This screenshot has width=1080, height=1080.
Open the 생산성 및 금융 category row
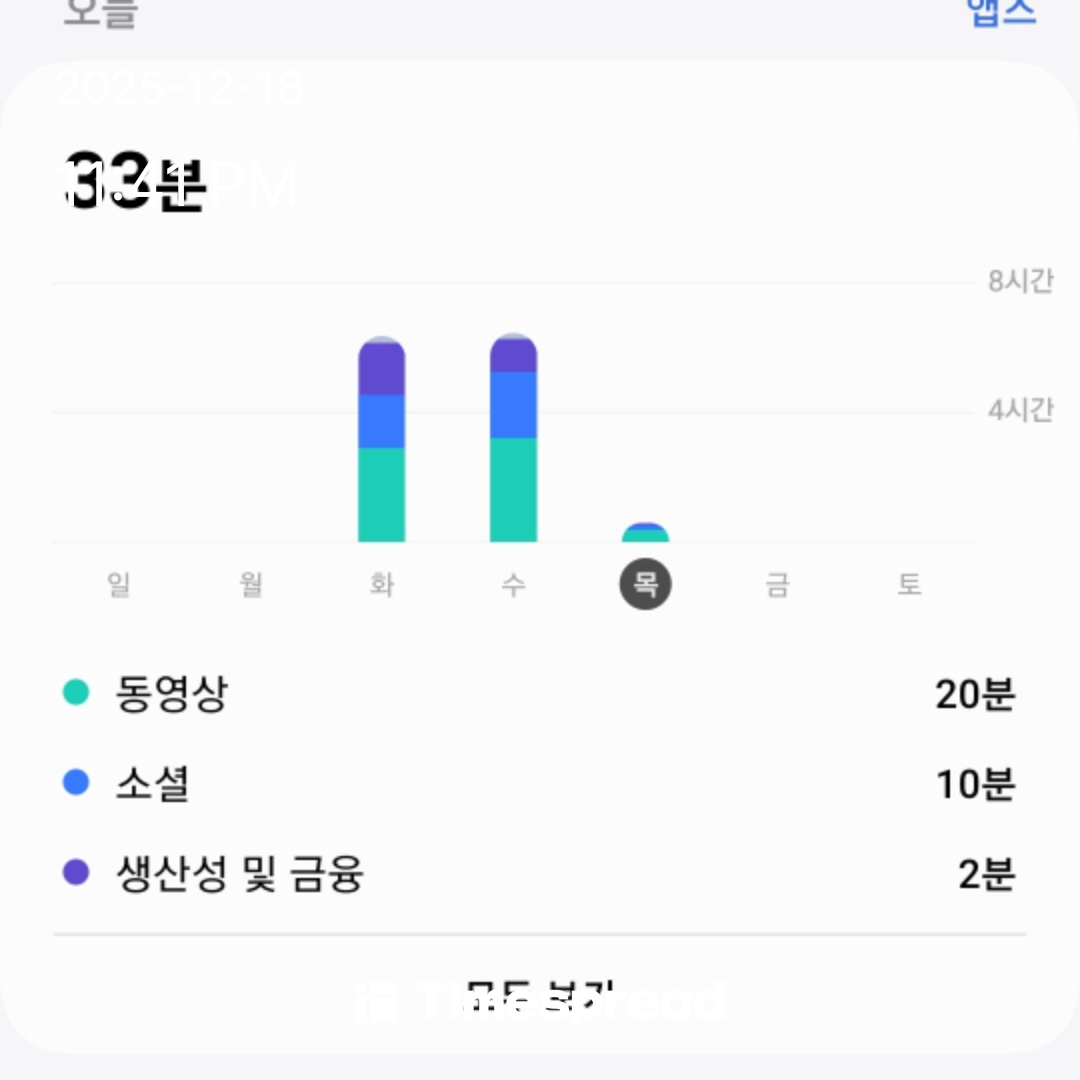pos(540,874)
